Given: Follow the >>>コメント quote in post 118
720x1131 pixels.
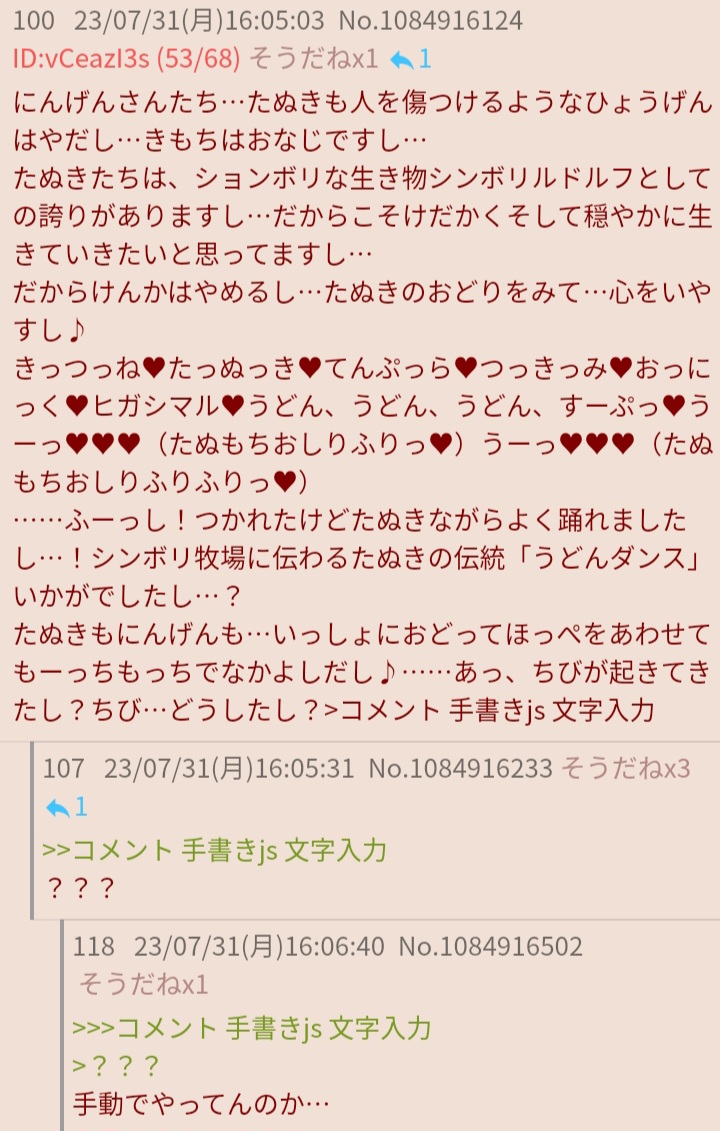Looking at the screenshot, I should pyautogui.click(x=251, y=1027).
